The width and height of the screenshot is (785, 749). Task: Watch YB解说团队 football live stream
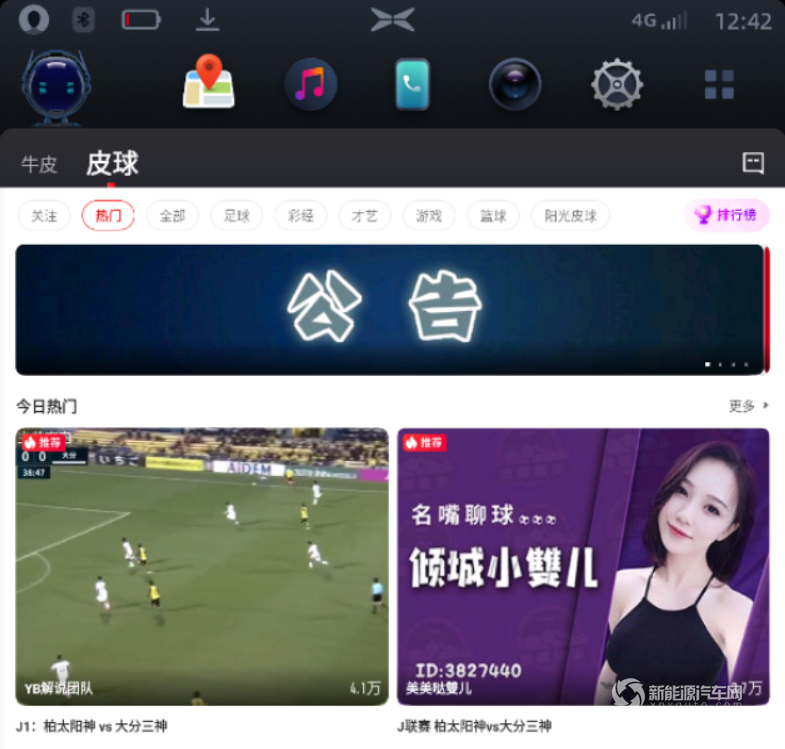coord(201,565)
